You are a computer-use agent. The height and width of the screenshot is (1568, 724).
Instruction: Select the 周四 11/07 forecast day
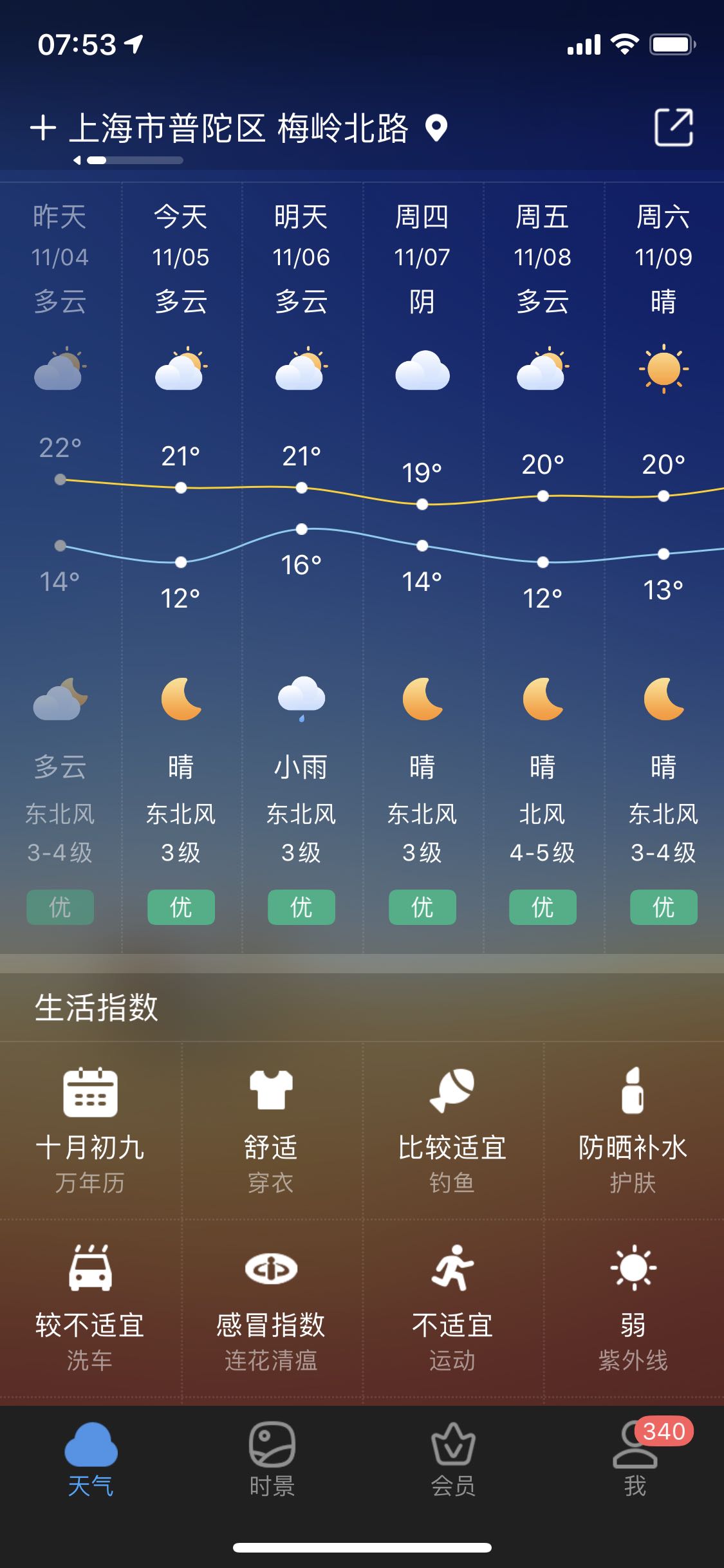tap(422, 257)
